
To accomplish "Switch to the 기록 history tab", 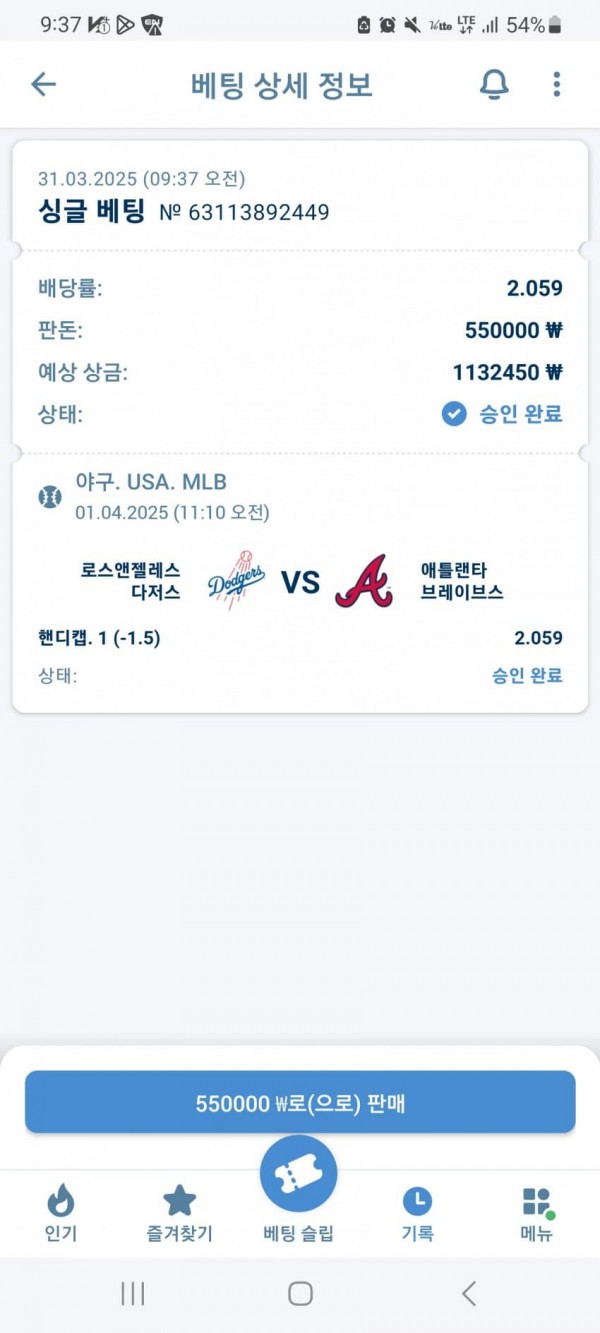I will tap(417, 1212).
